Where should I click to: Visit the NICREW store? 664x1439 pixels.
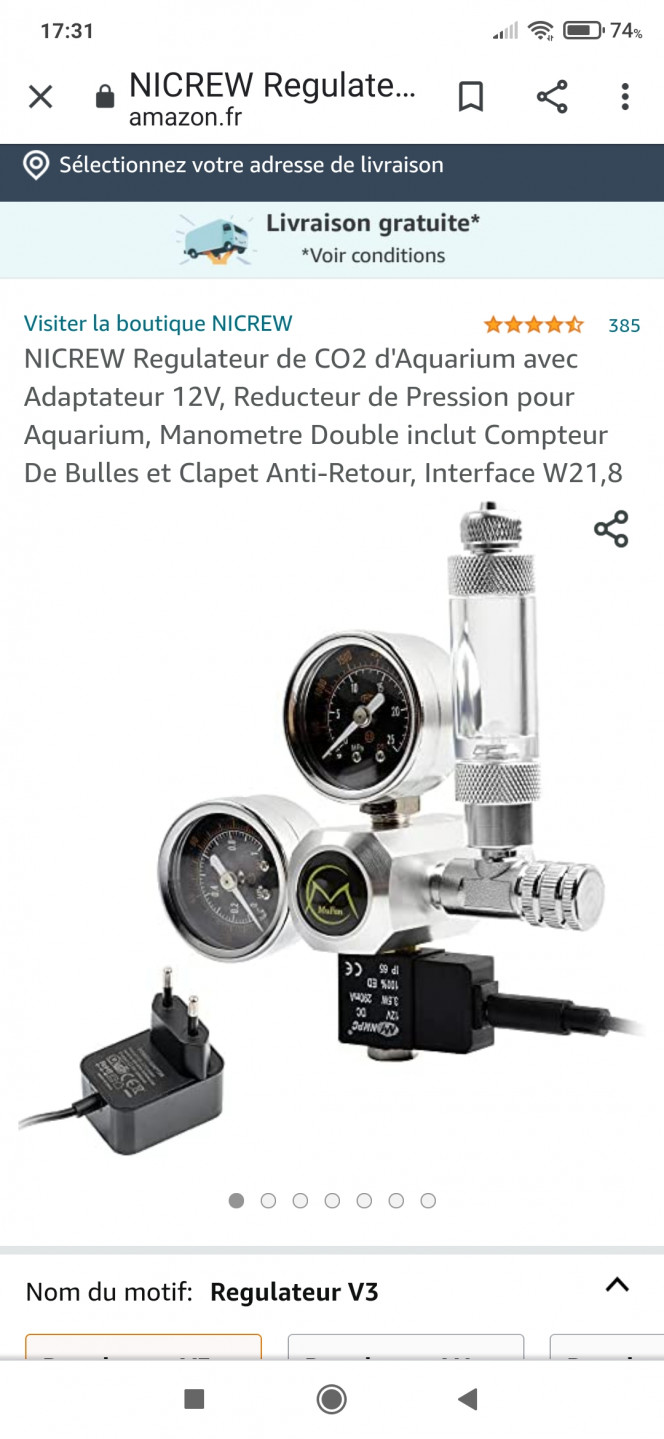[x=158, y=324]
